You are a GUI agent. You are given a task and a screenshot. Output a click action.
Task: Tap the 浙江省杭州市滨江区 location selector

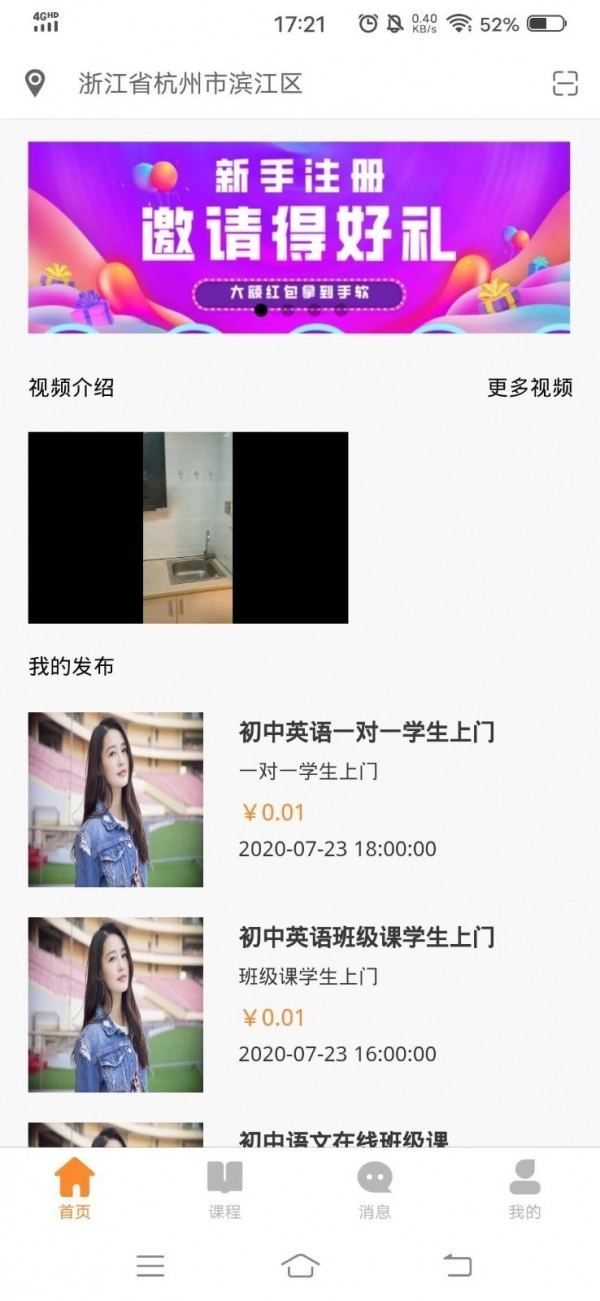pyautogui.click(x=190, y=84)
